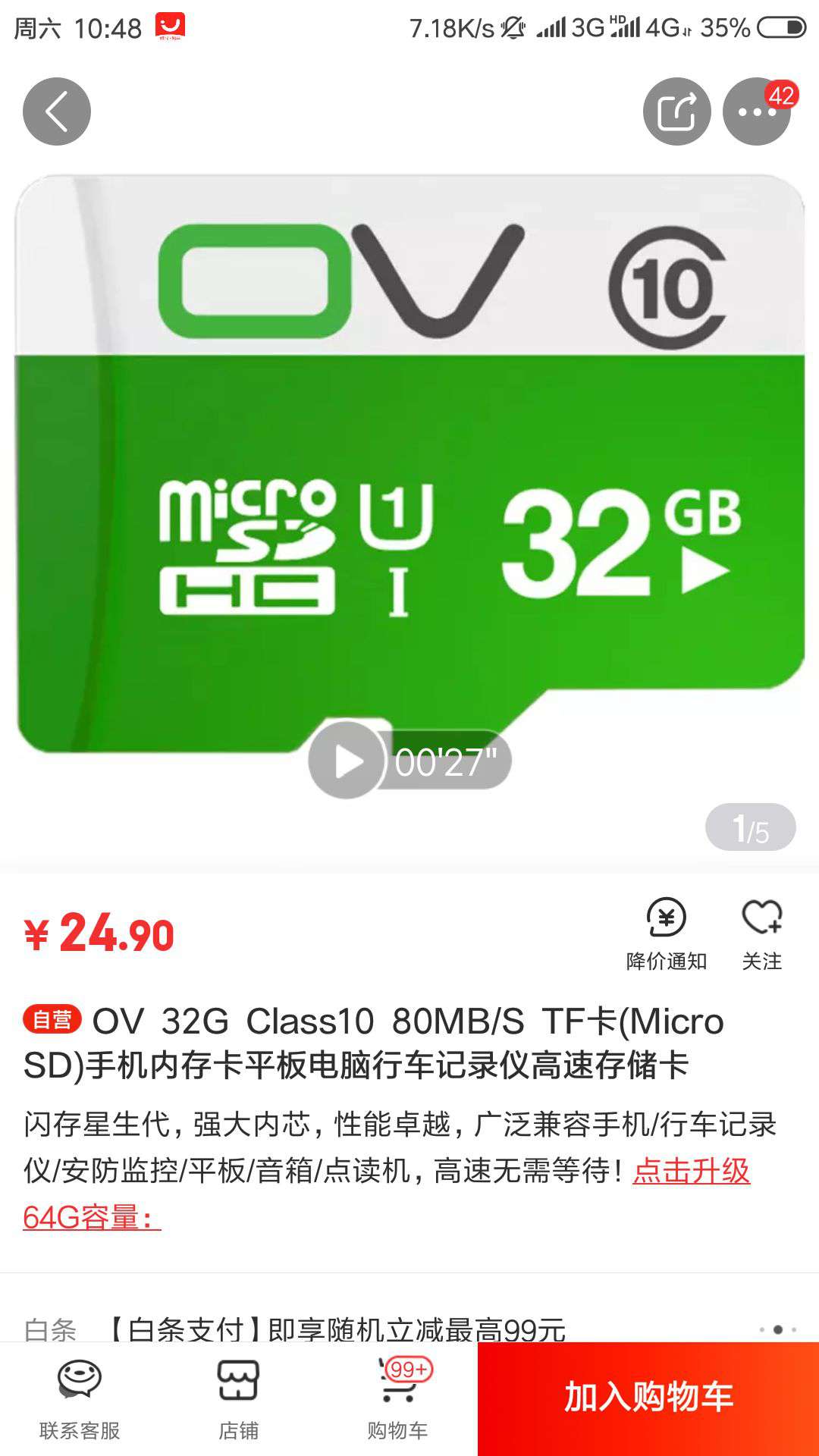Set a price drop alert (降价通知)

(667, 934)
